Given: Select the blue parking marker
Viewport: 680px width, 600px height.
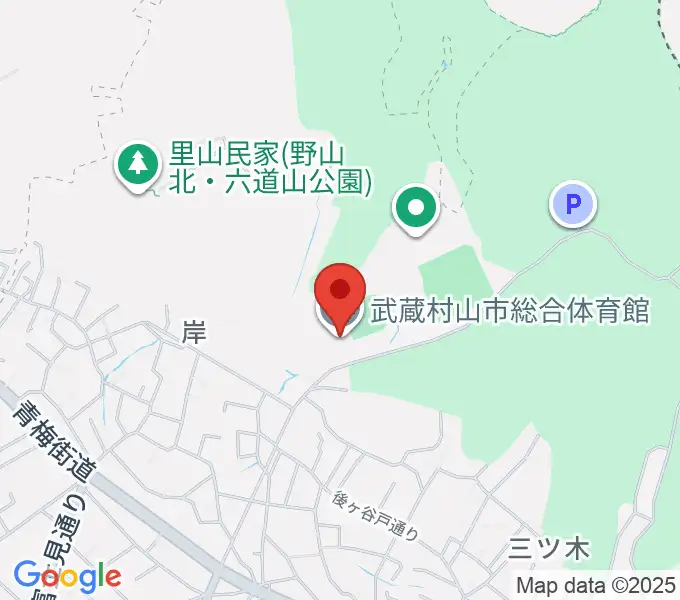Looking at the screenshot, I should pyautogui.click(x=573, y=206).
